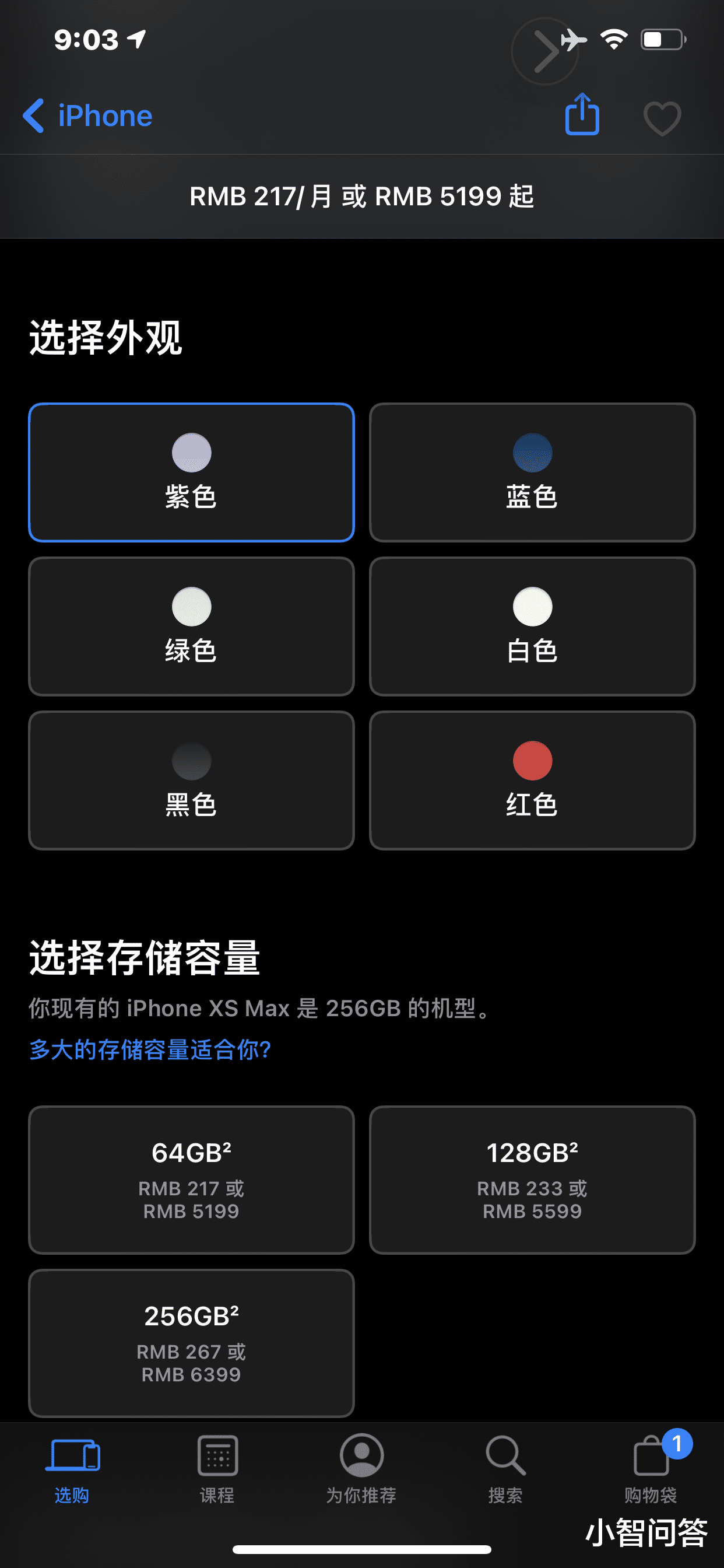This screenshot has height=1568, width=724.
Task: Select the 蓝色 color option
Action: (532, 472)
